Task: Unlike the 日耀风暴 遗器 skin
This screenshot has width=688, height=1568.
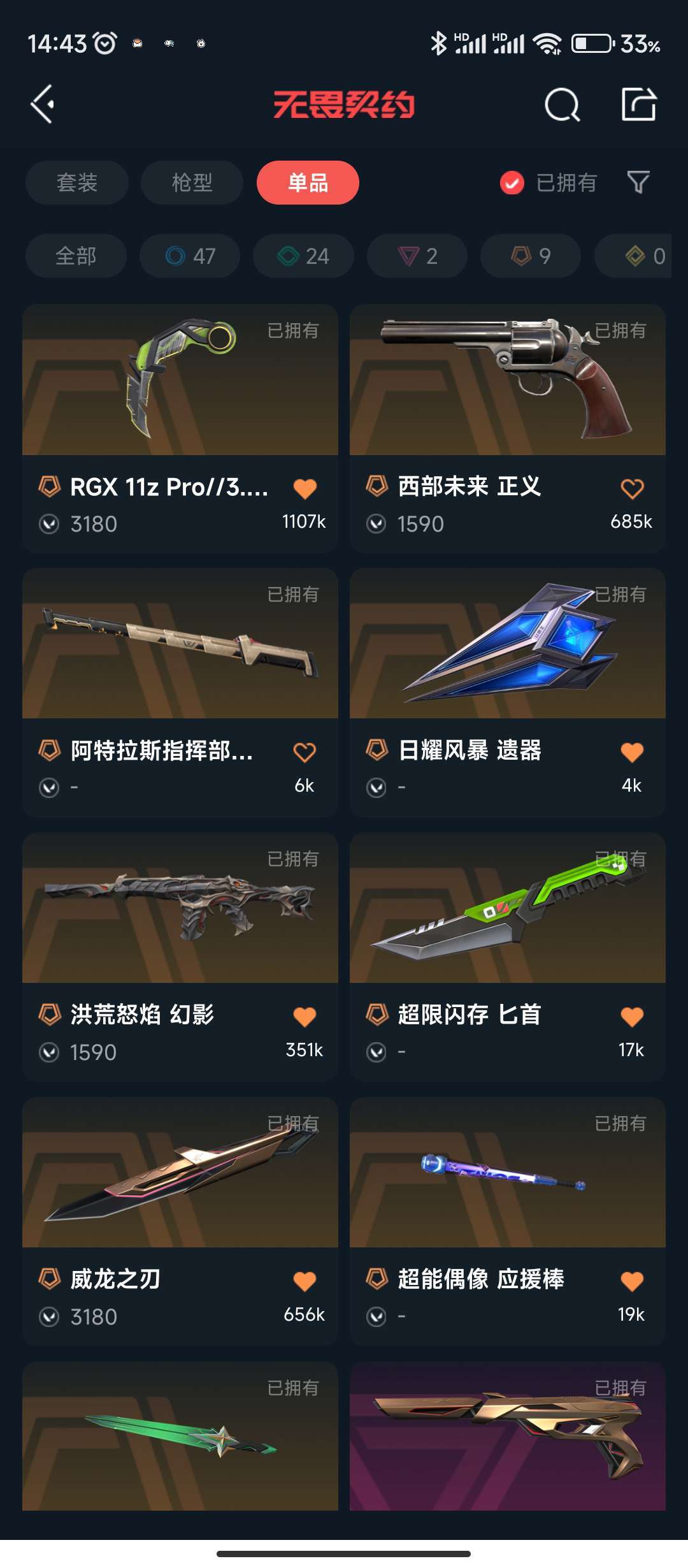Action: pos(632,753)
